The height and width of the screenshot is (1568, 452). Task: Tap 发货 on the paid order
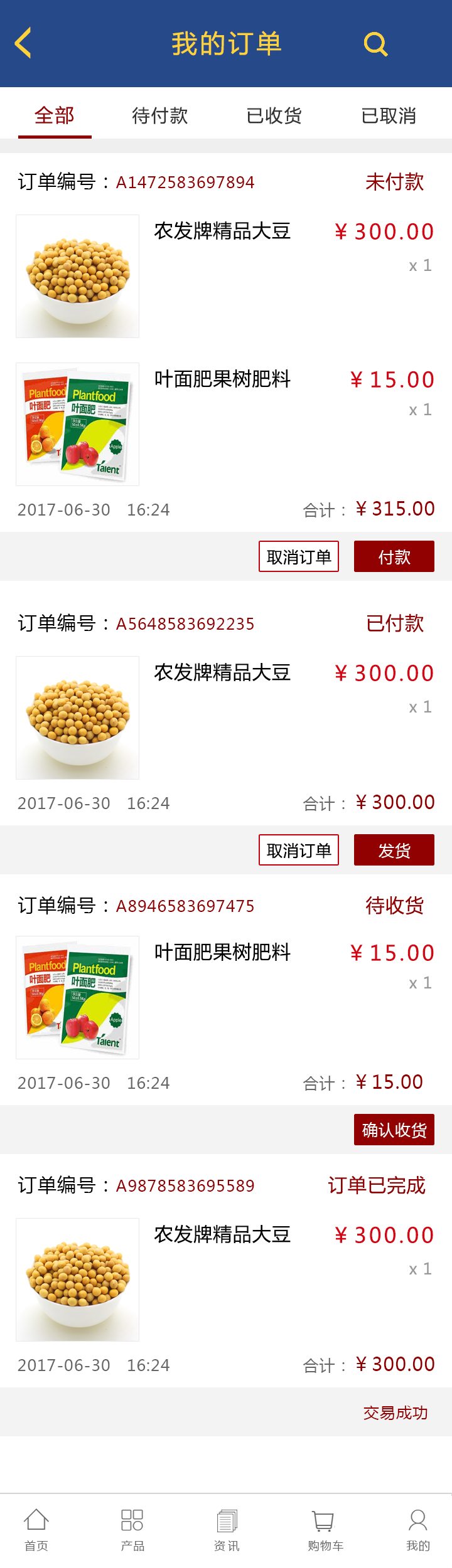pyautogui.click(x=394, y=850)
